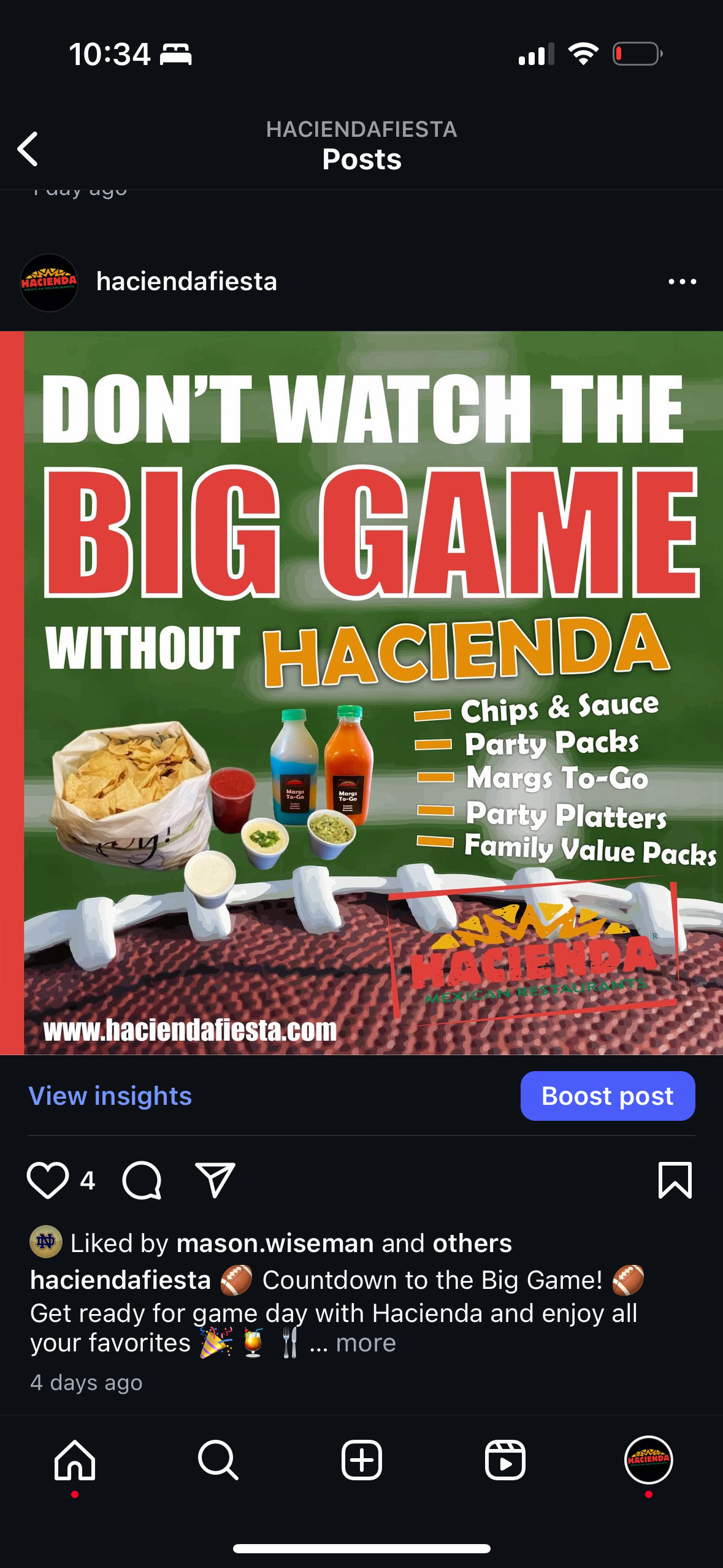Switch to the Search tab
The image size is (723, 1568).
218,1461
